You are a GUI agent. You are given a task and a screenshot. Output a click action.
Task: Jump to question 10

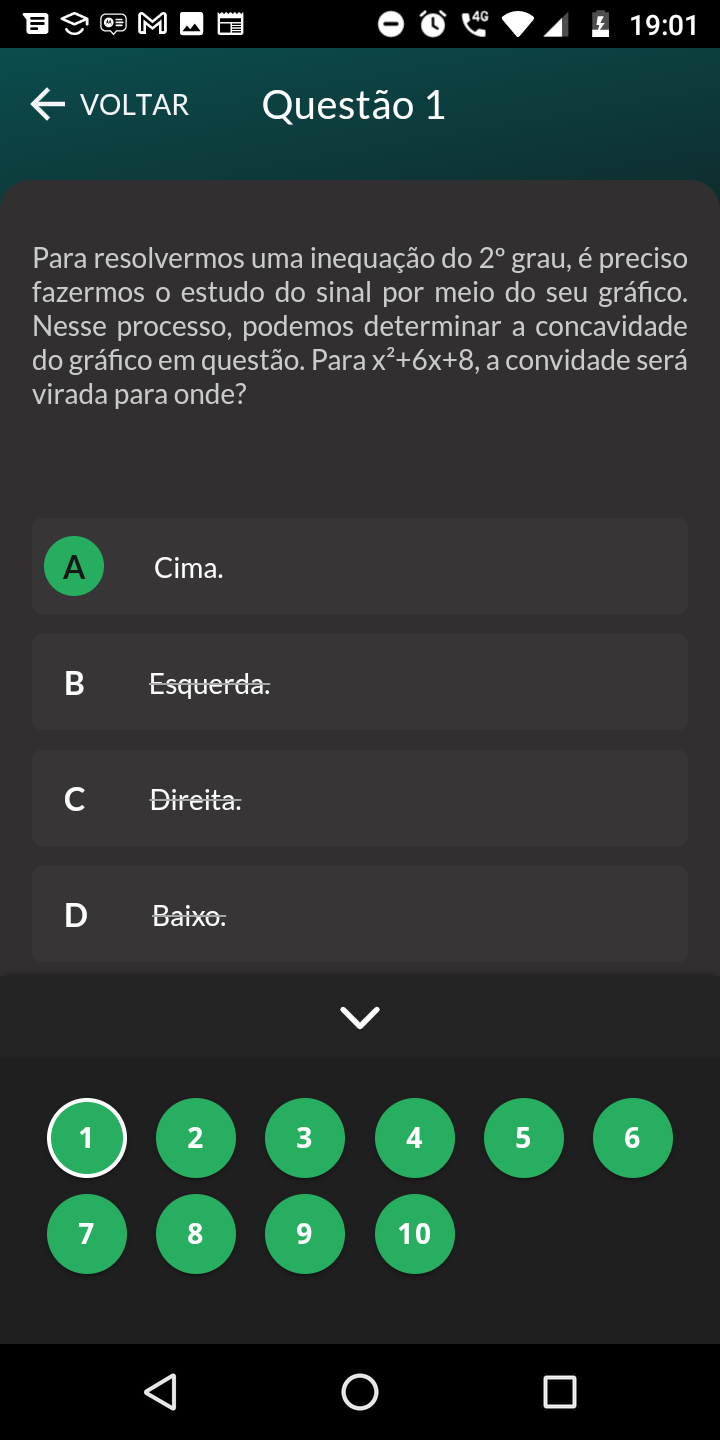[415, 1234]
